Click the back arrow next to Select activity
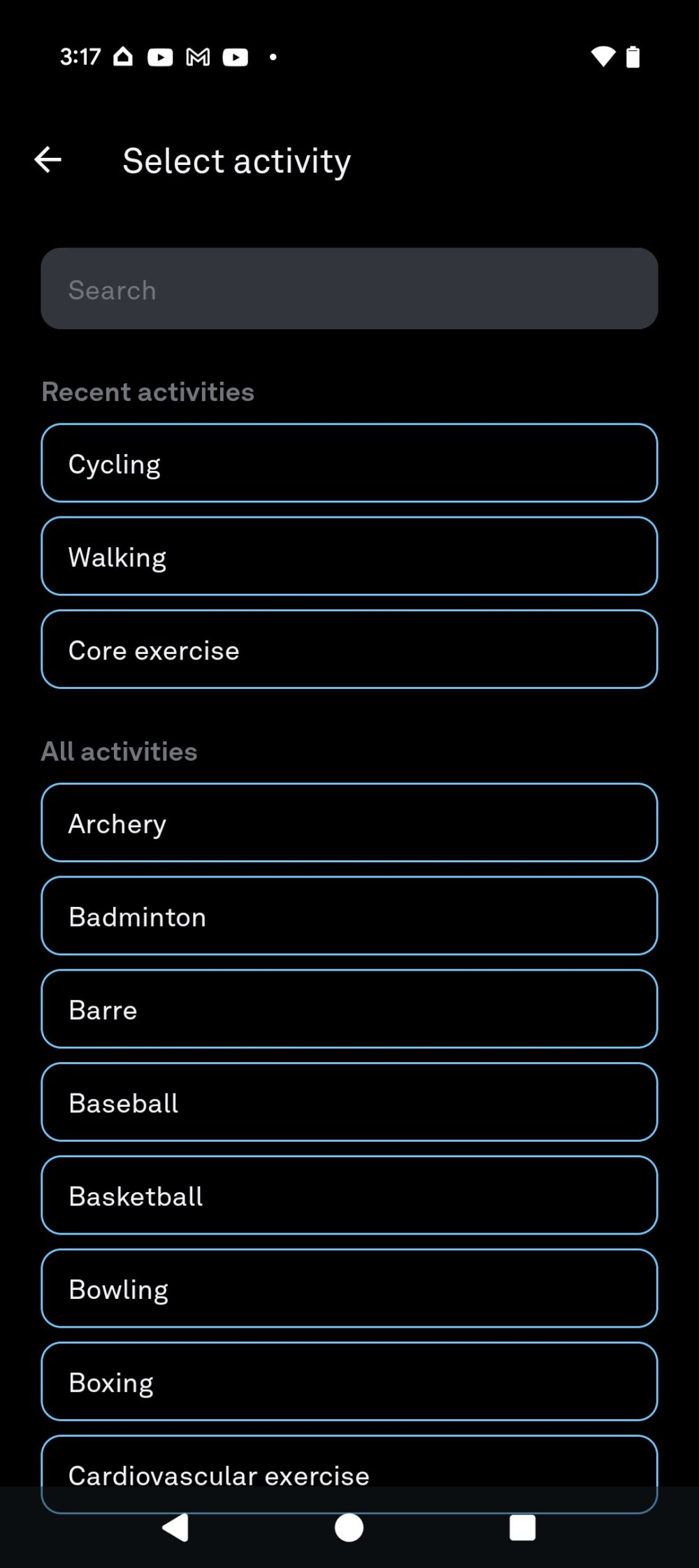 coord(48,160)
